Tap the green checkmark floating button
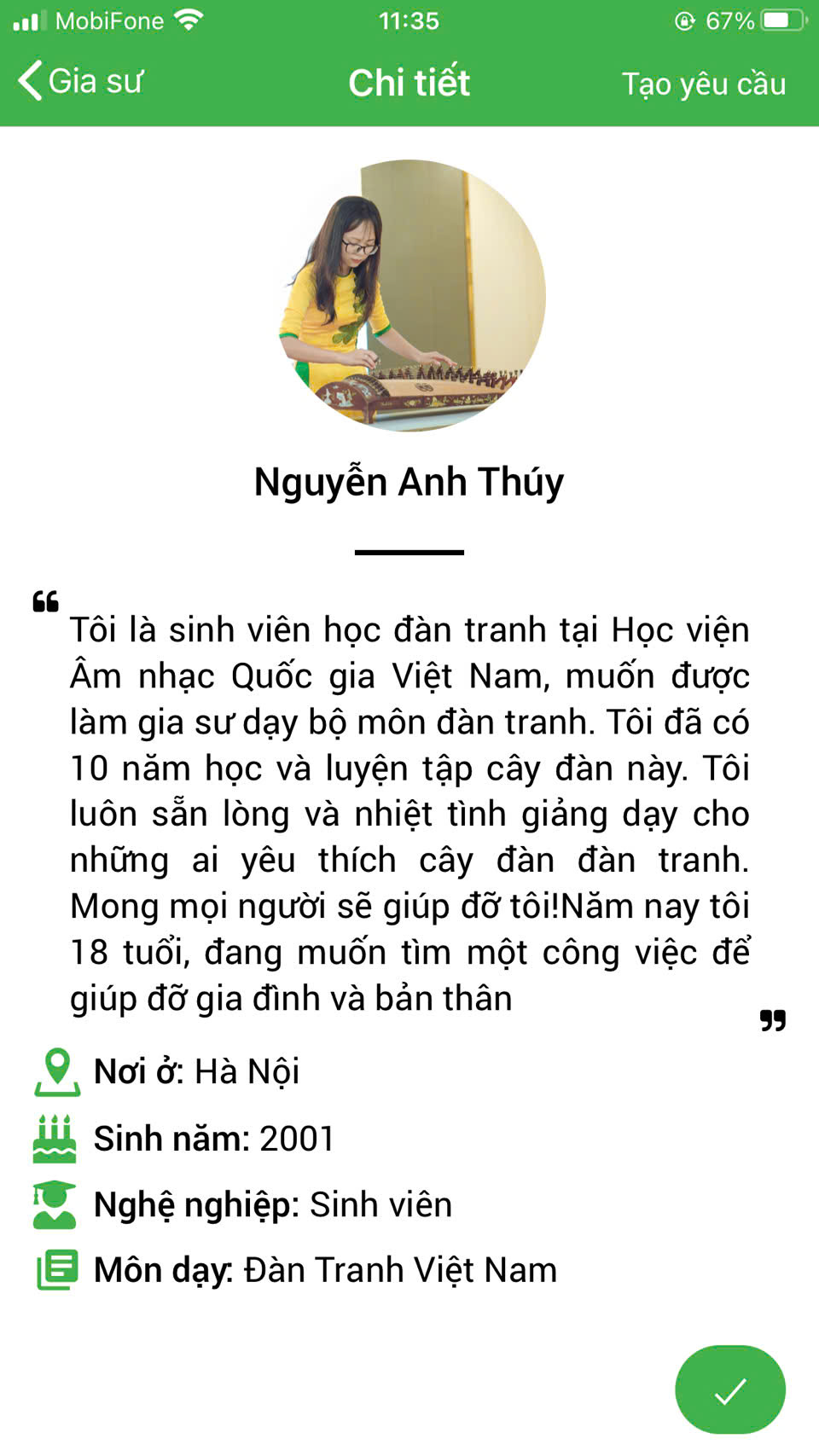This screenshot has height=1456, width=819. (730, 1389)
